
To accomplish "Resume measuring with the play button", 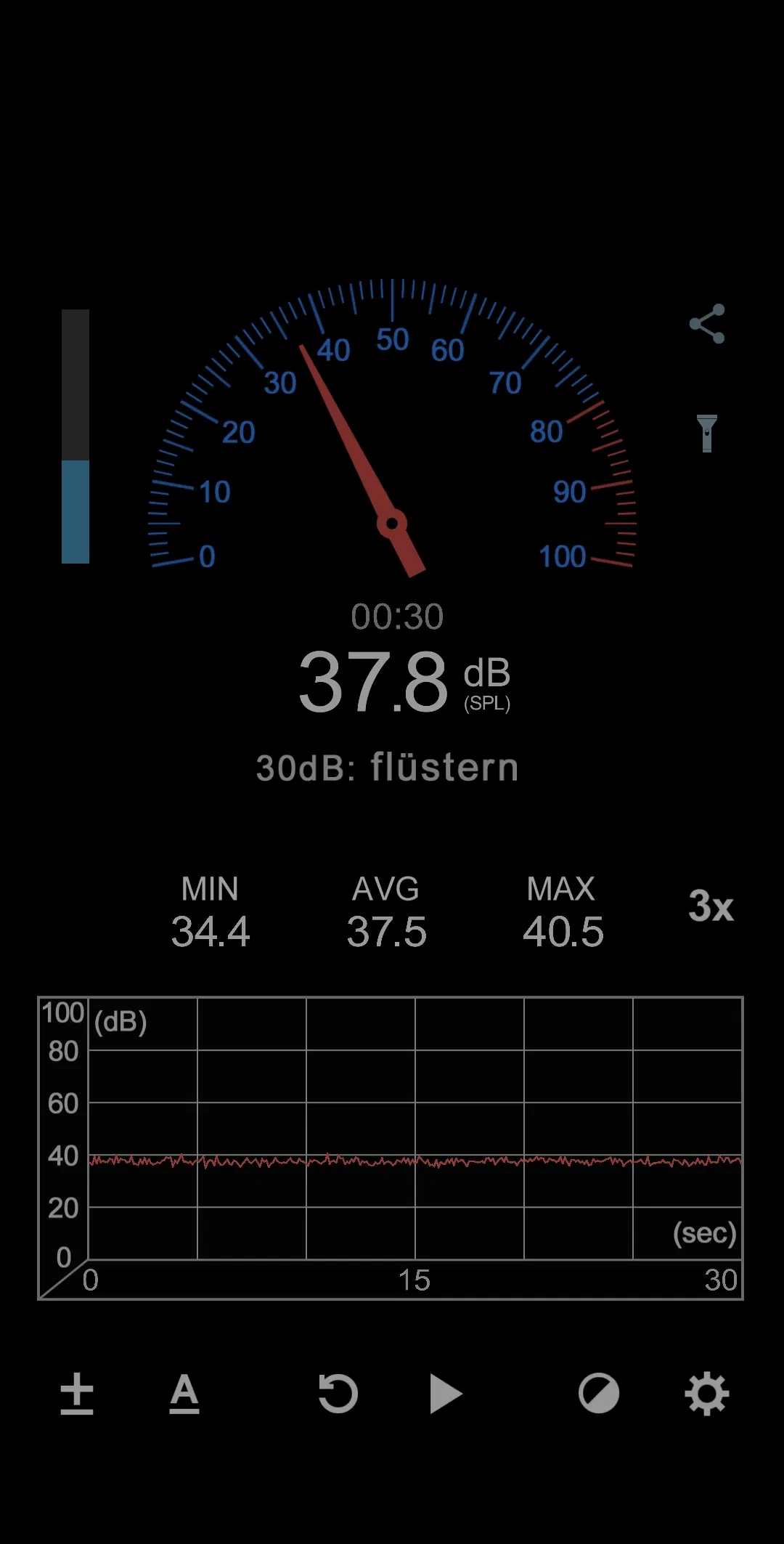I will tap(445, 1394).
